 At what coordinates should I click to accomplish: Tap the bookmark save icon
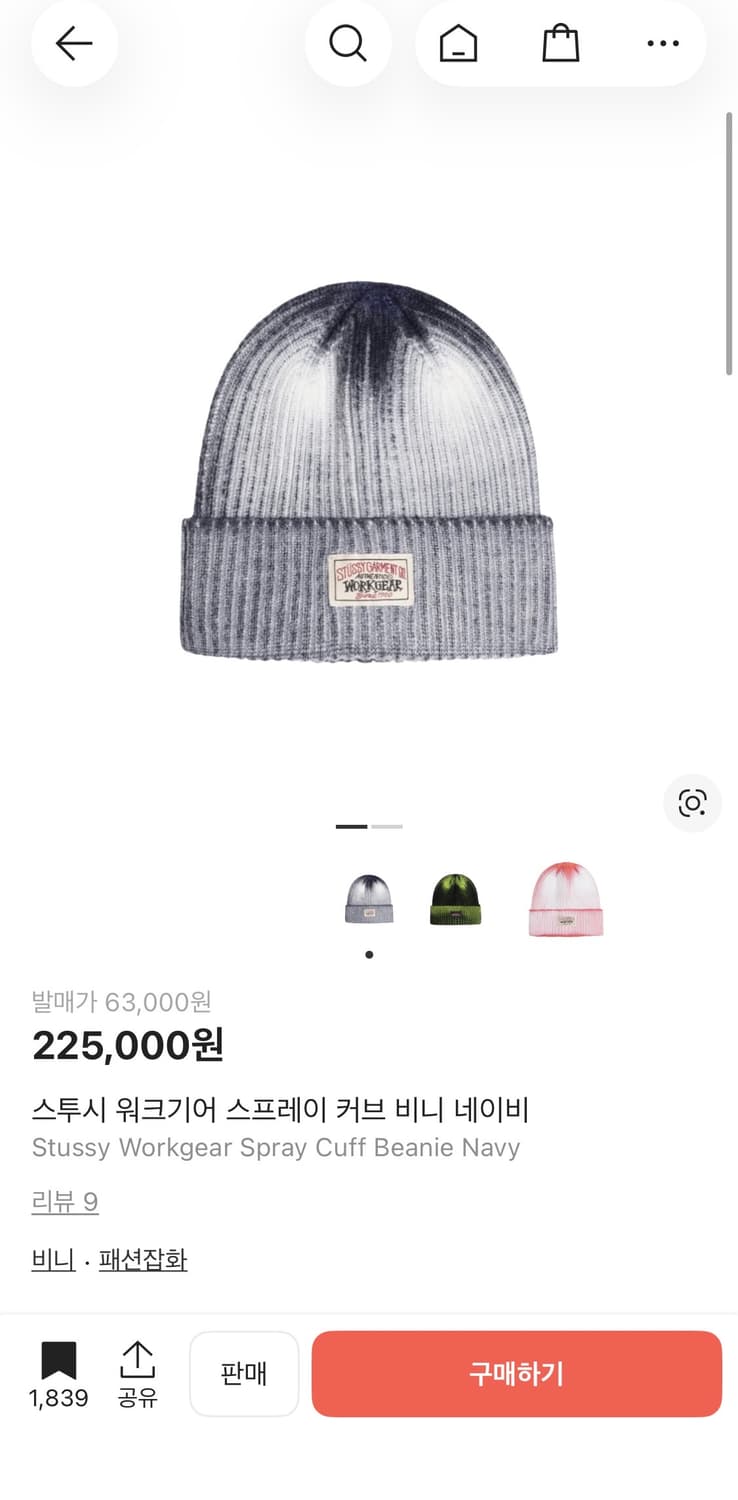[60, 1360]
